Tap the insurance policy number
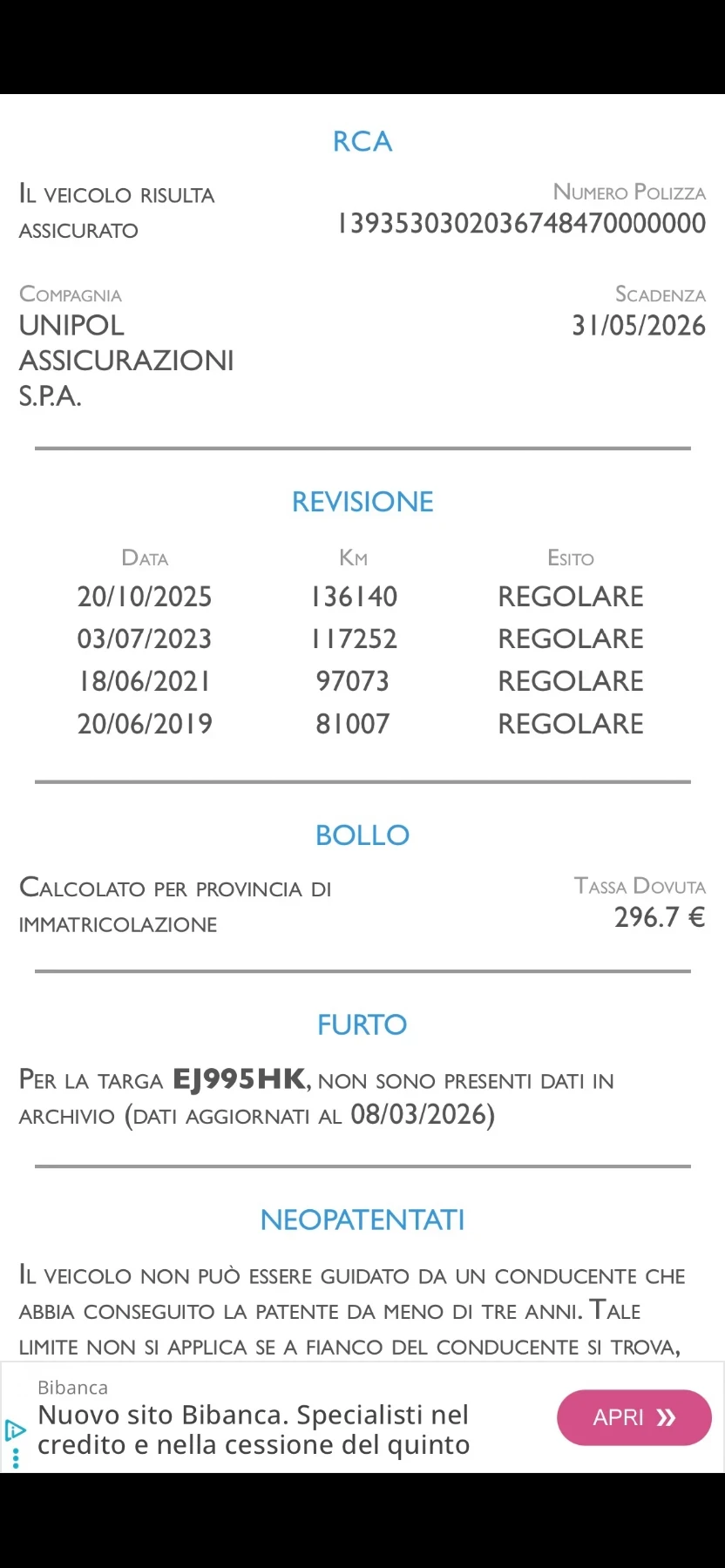 click(x=521, y=224)
